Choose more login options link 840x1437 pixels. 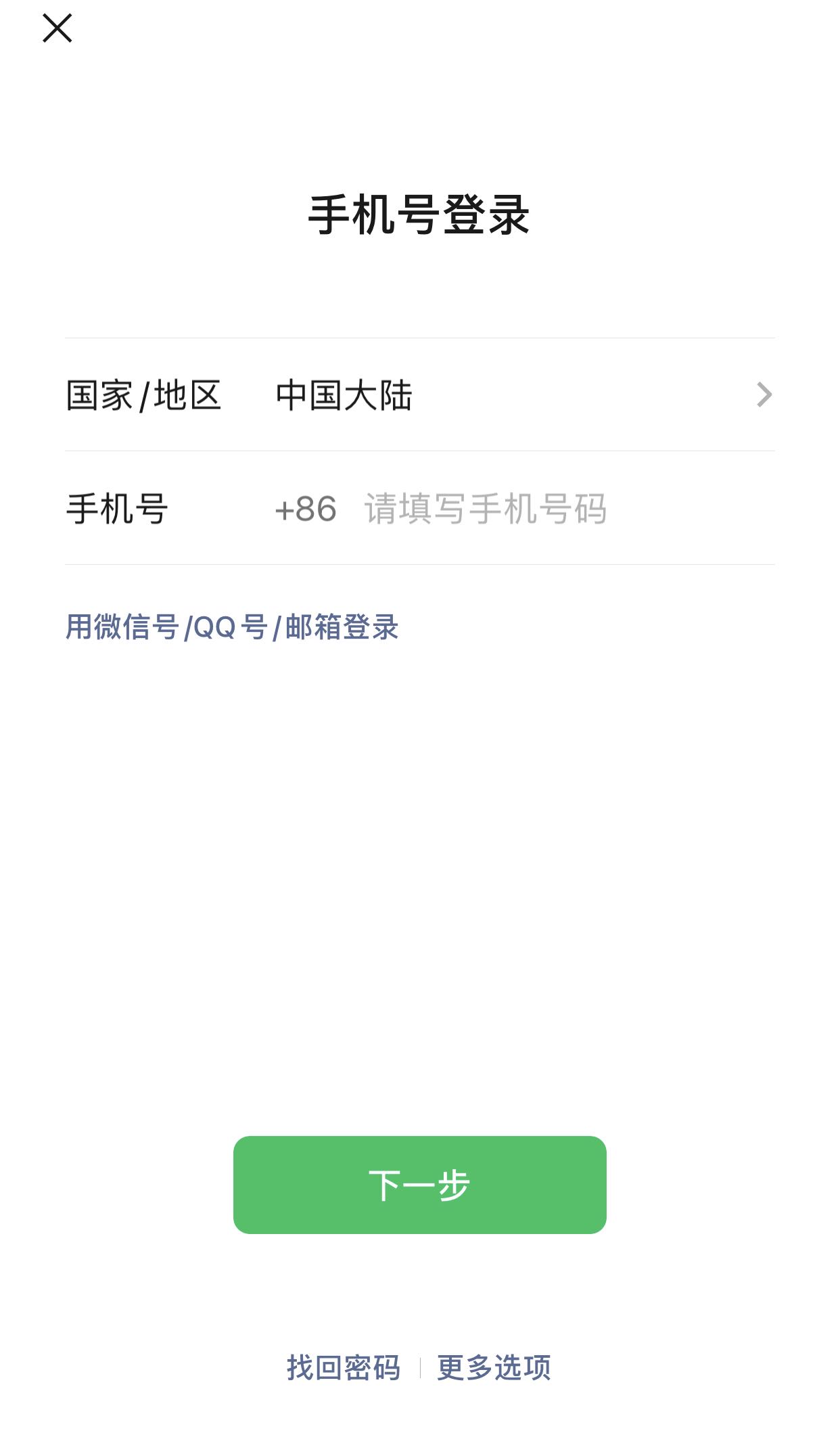(493, 1366)
